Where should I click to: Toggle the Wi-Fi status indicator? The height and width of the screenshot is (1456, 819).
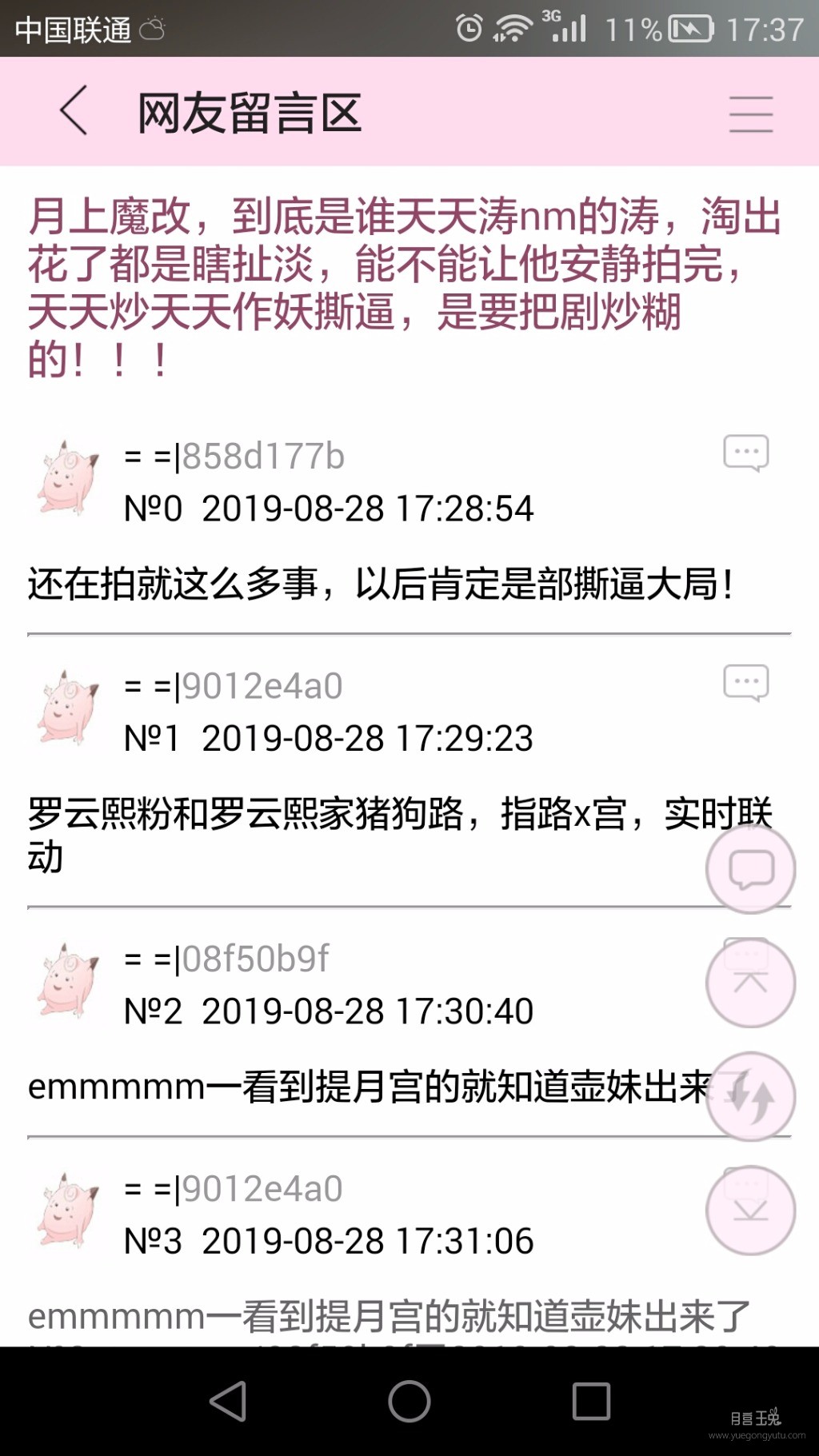(x=516, y=26)
